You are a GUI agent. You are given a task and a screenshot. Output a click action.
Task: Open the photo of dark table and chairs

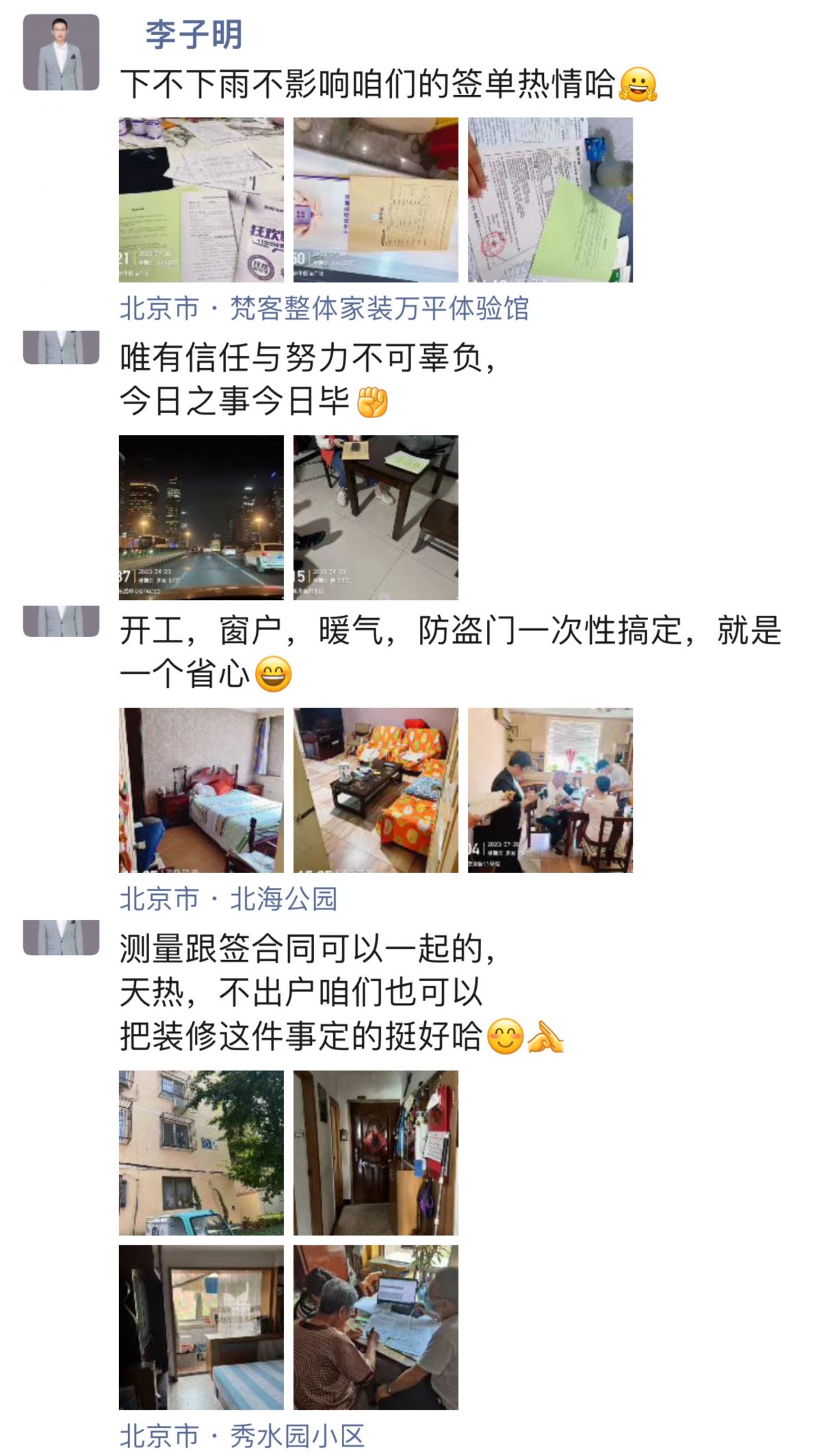pos(376,517)
